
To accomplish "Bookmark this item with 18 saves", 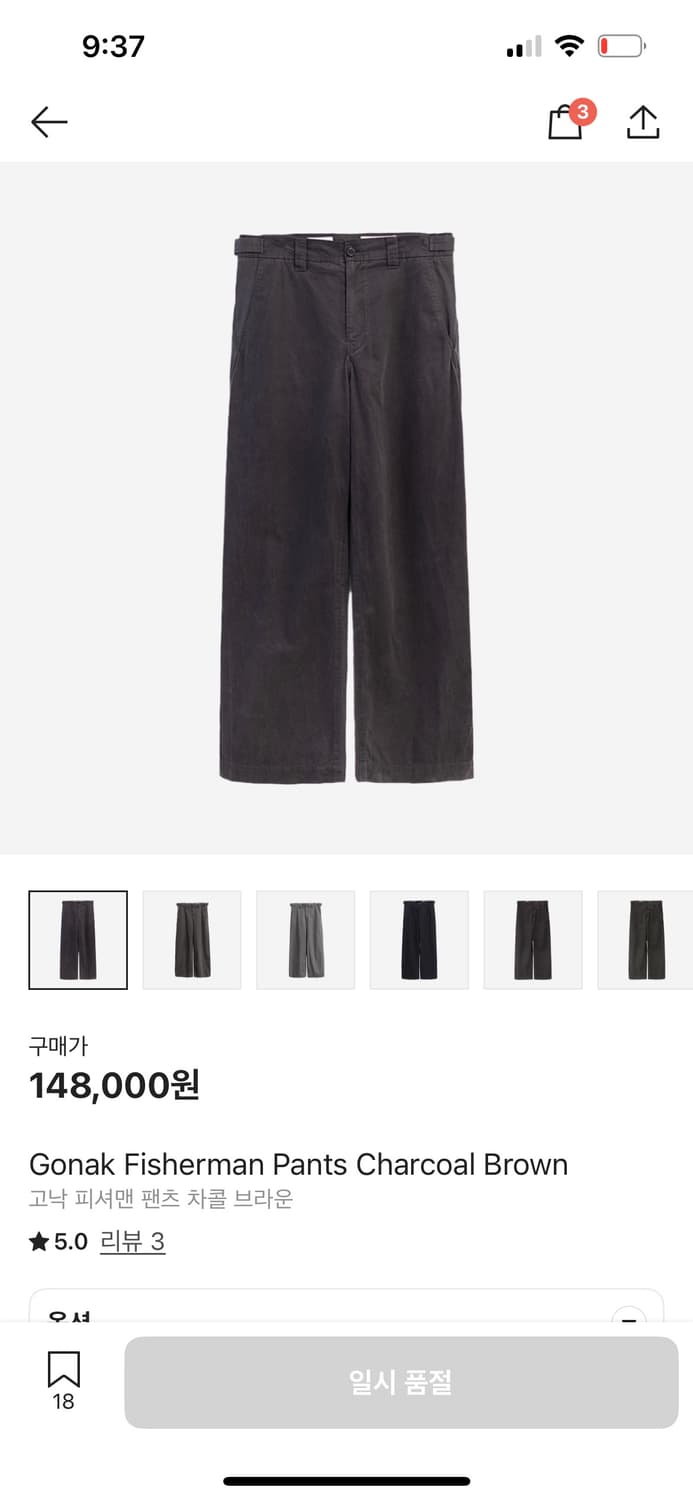I will 63,1381.
